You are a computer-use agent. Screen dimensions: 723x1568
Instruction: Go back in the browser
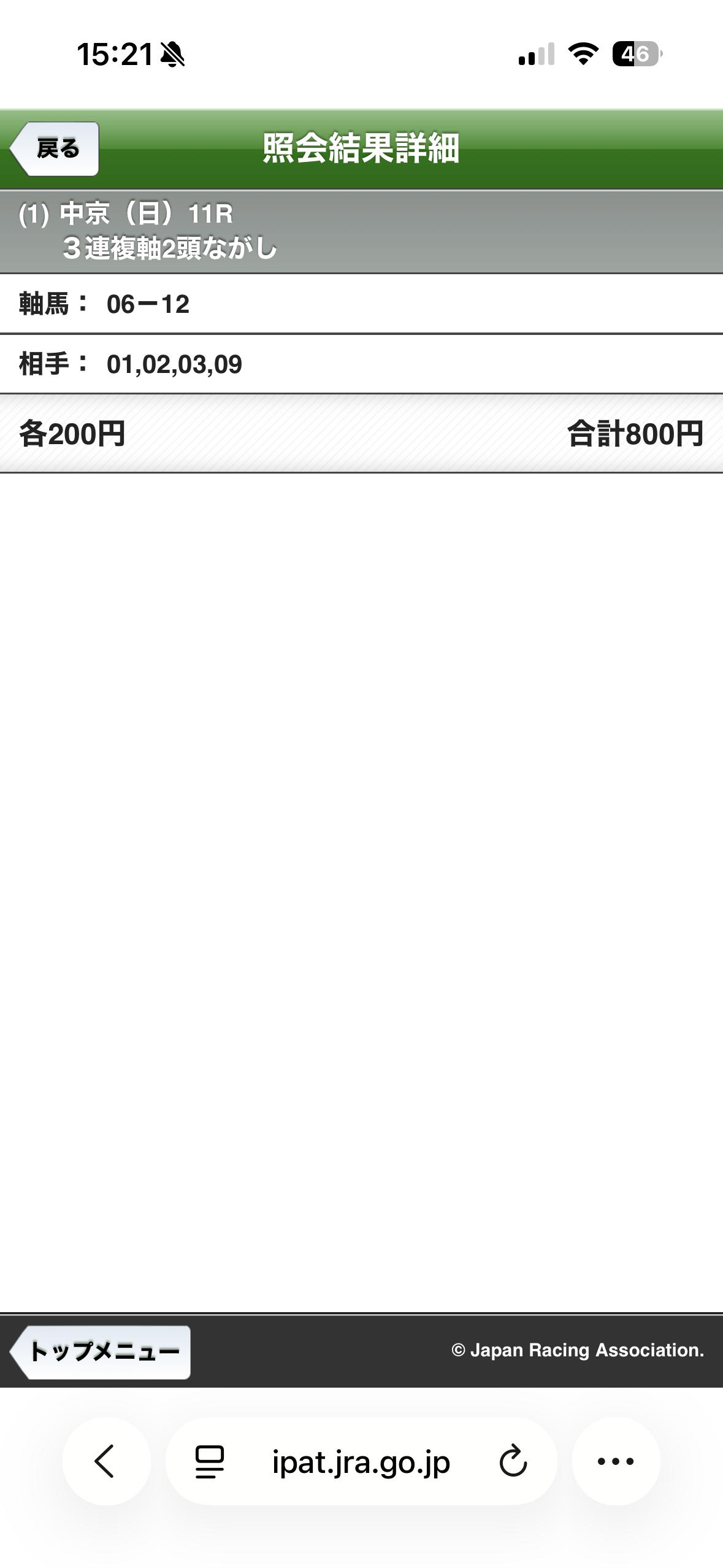tap(105, 1461)
